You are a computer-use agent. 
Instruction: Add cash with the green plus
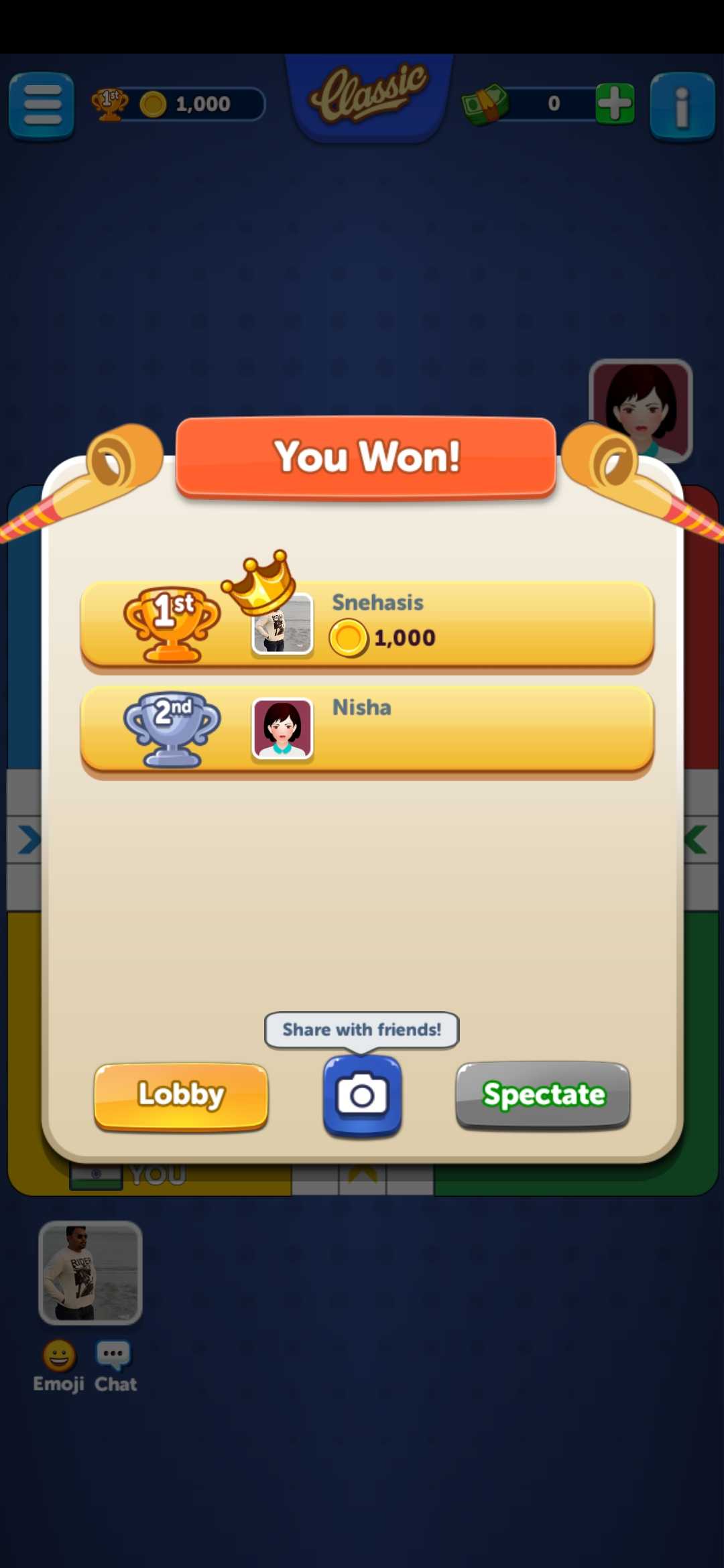tap(615, 104)
